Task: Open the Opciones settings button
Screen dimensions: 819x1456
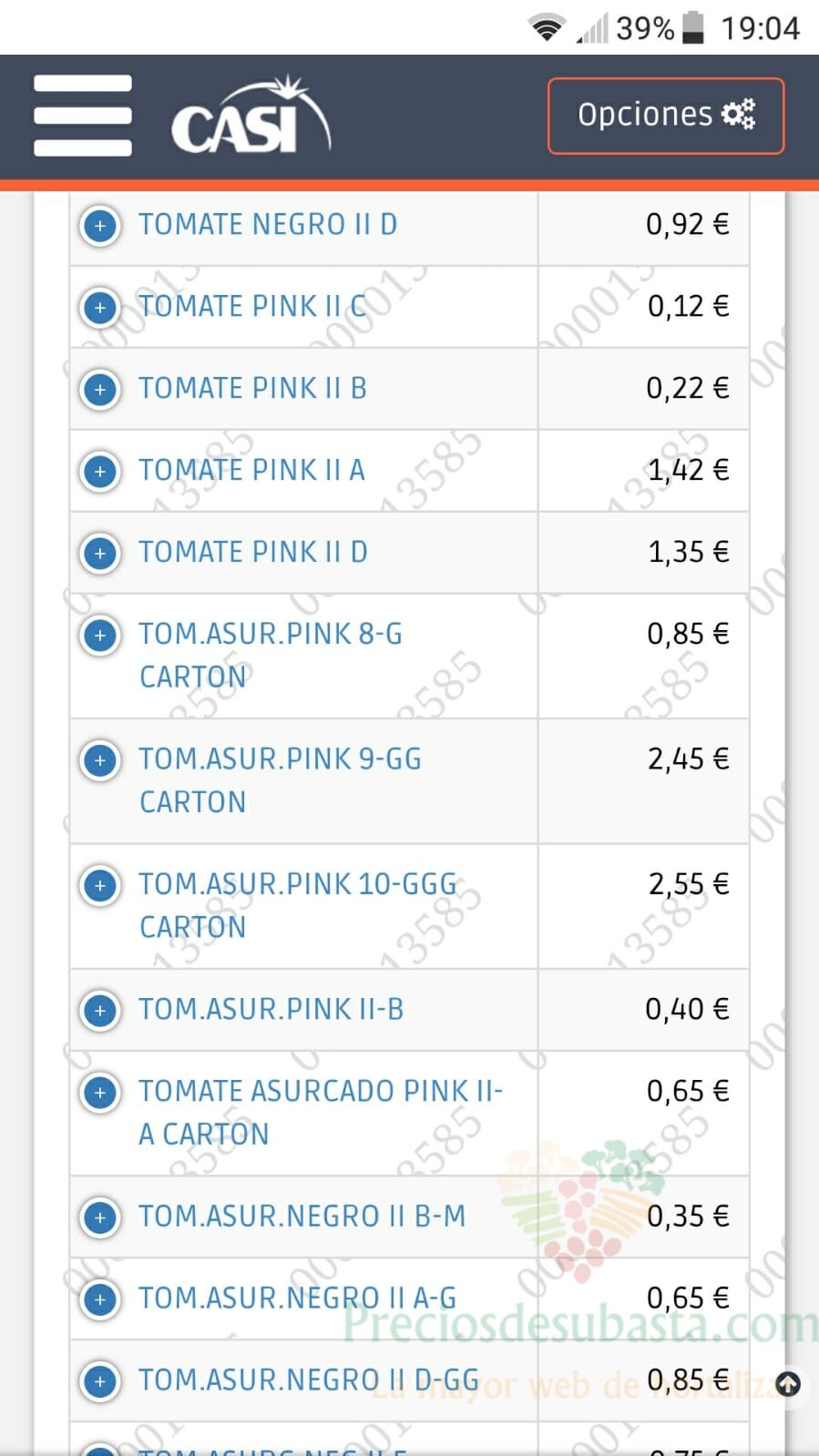Action: coord(666,116)
